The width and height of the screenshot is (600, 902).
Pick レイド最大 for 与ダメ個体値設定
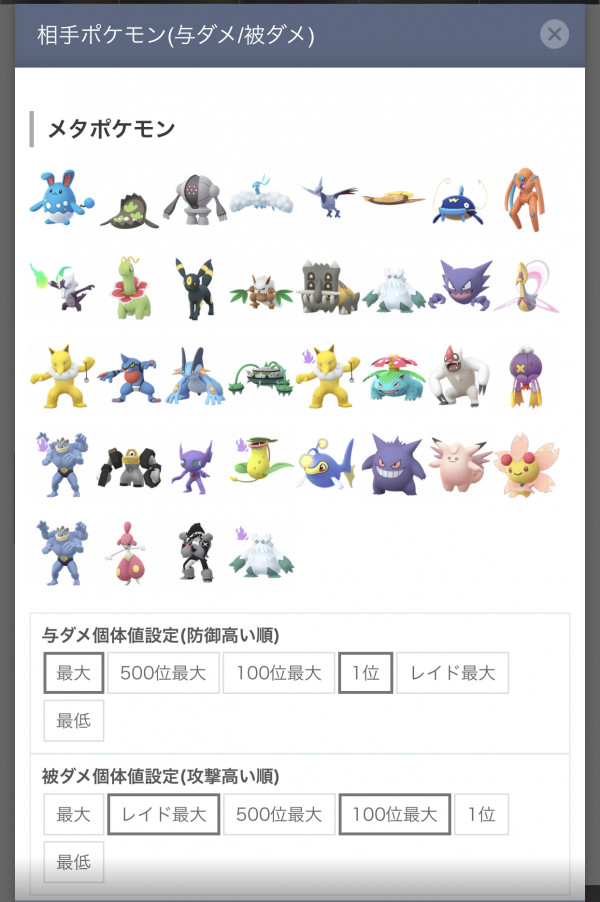453,673
